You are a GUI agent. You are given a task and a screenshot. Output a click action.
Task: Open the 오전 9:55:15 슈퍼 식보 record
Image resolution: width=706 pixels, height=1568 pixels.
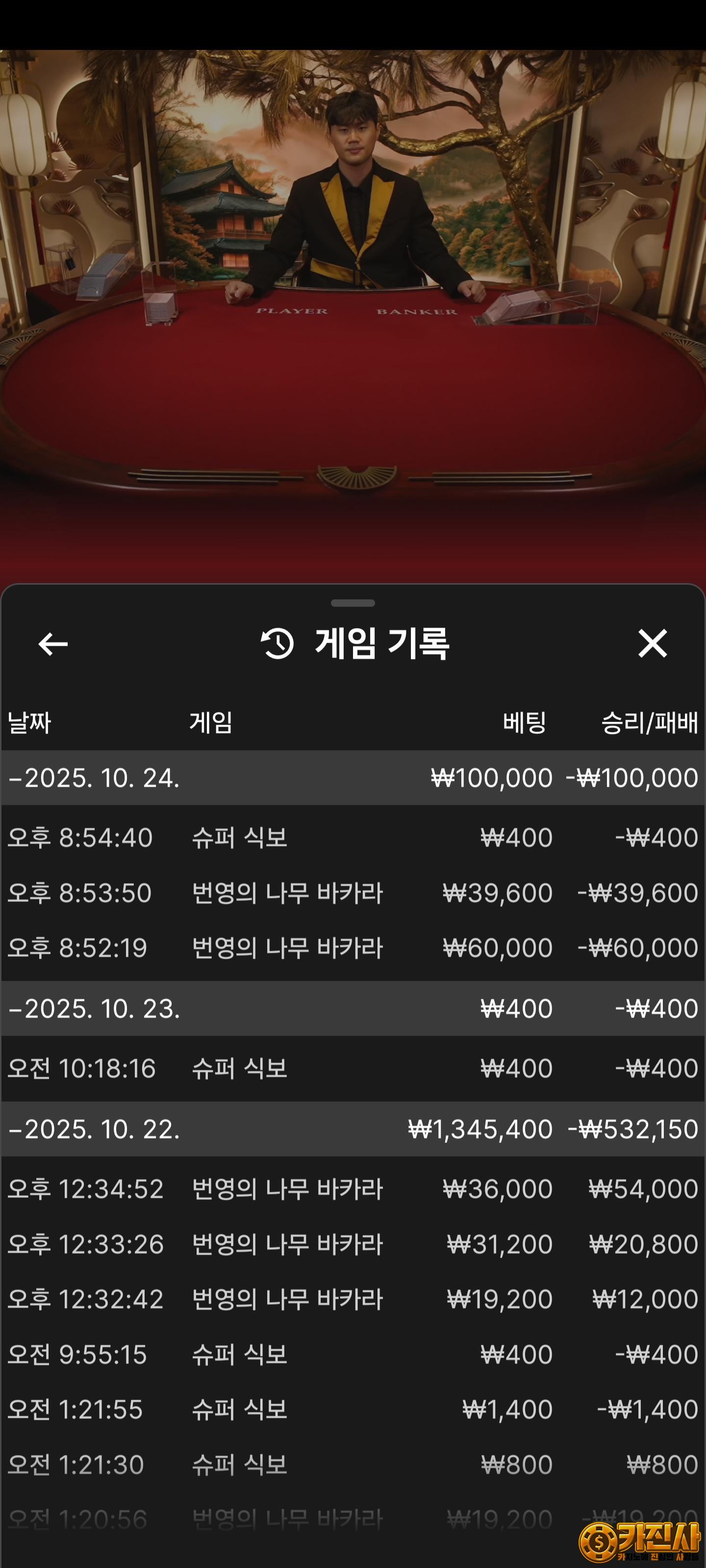pos(353,1354)
